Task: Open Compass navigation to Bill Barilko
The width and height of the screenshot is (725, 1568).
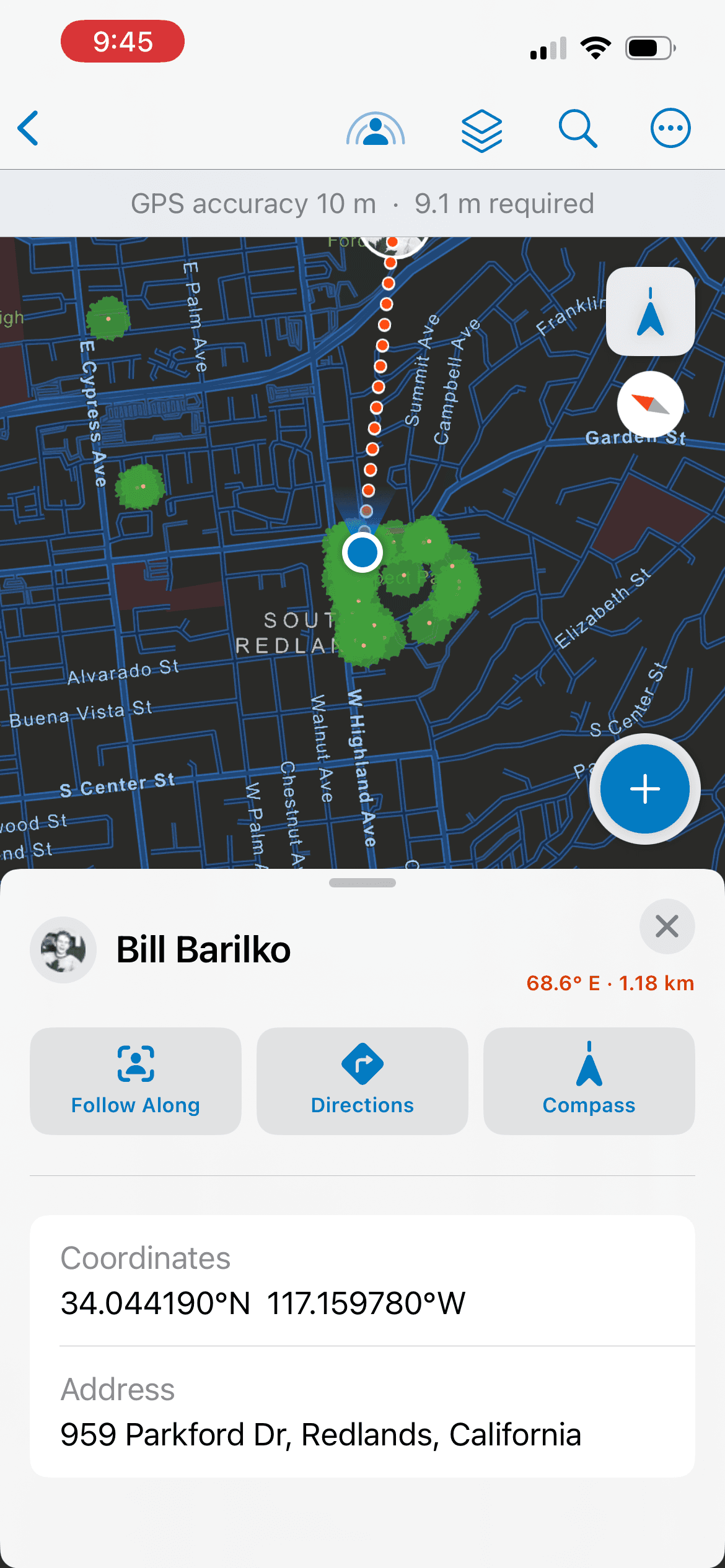Action: point(589,1081)
